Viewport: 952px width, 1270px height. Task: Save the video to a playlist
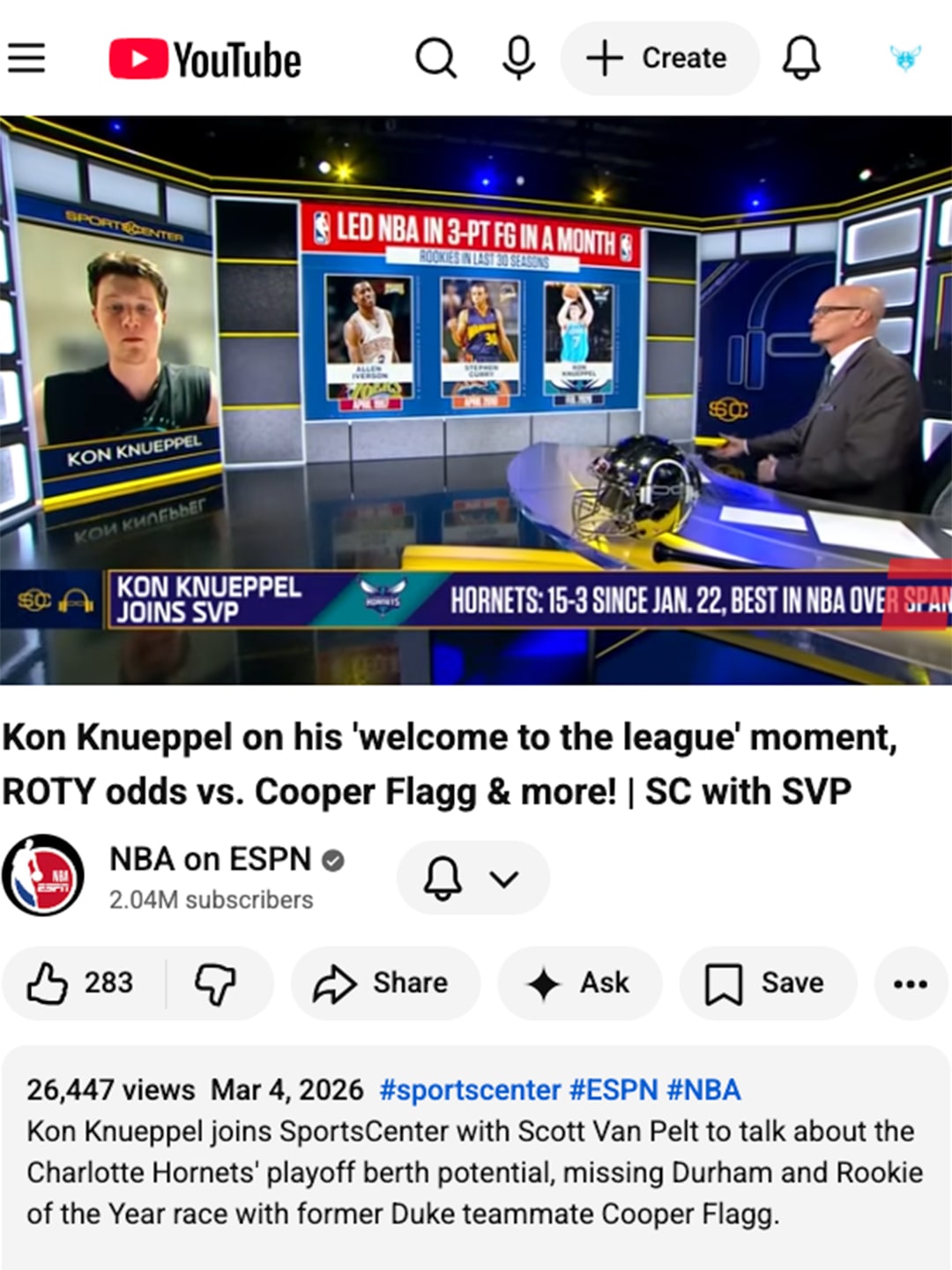tap(766, 982)
